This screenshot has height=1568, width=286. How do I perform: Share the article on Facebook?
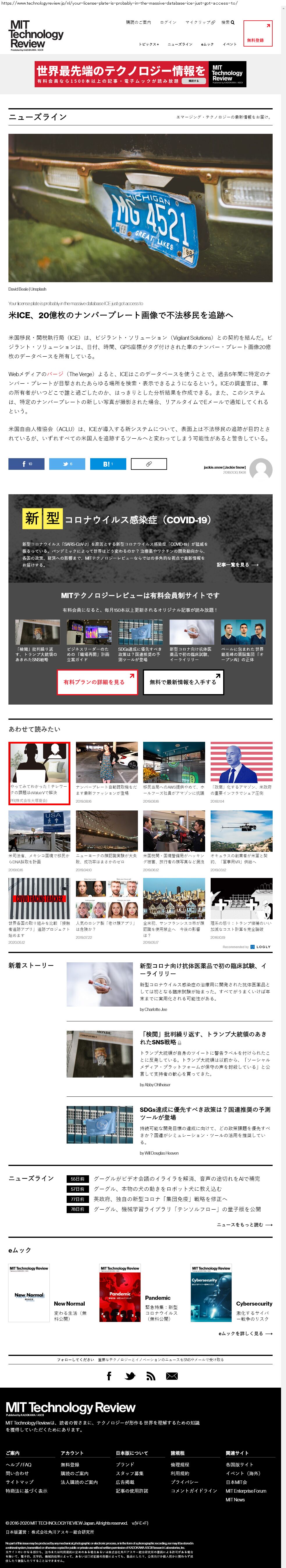coord(26,464)
